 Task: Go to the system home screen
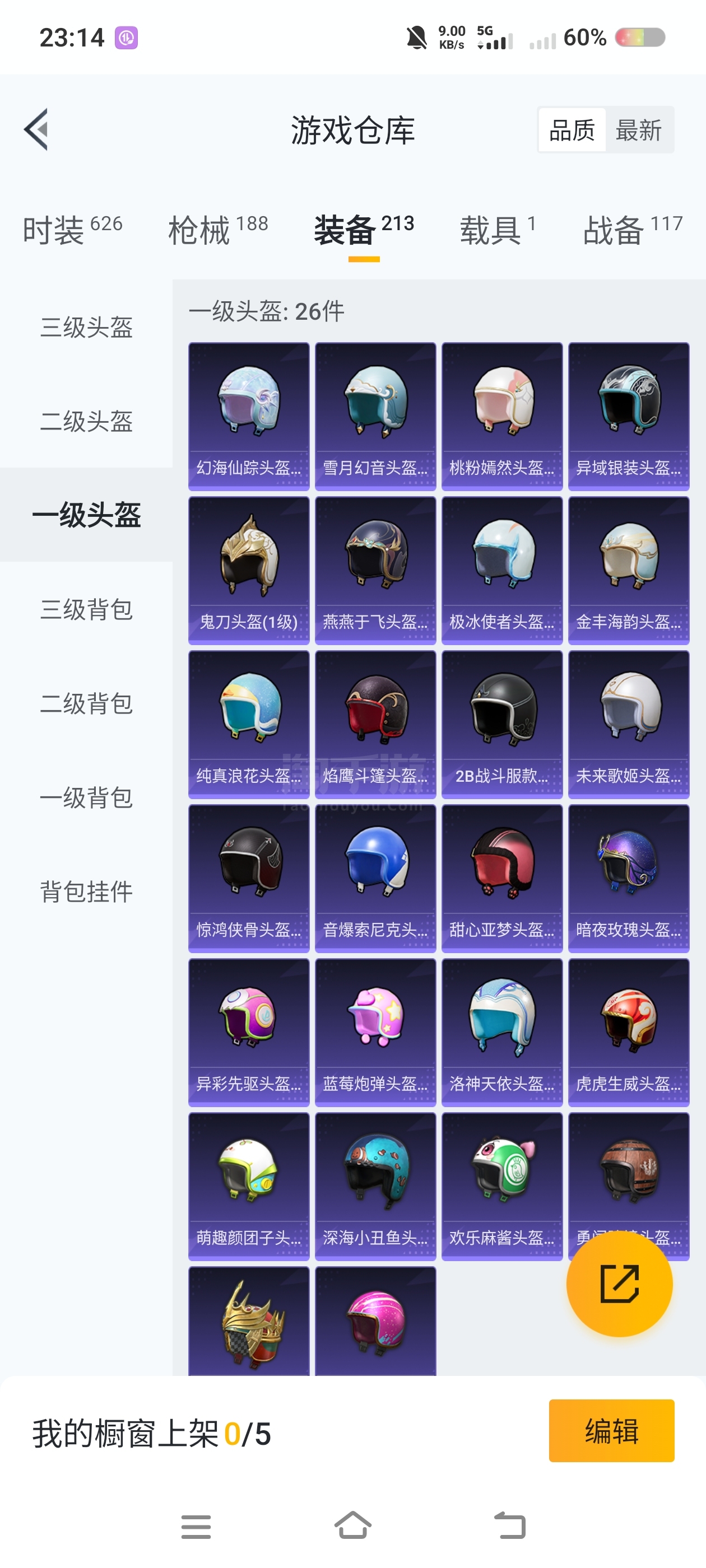[x=352, y=1525]
